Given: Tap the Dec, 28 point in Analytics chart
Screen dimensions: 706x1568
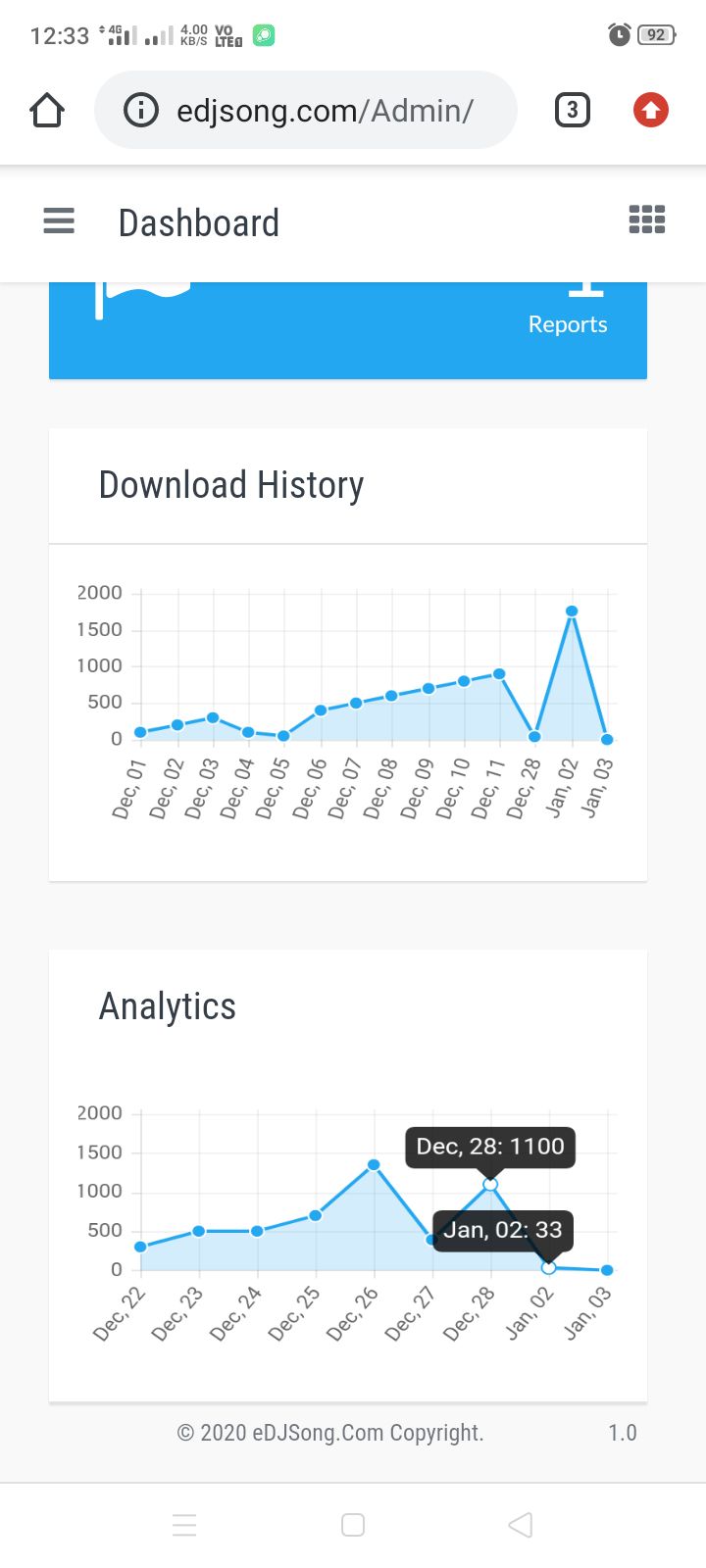Looking at the screenshot, I should coord(490,1185).
